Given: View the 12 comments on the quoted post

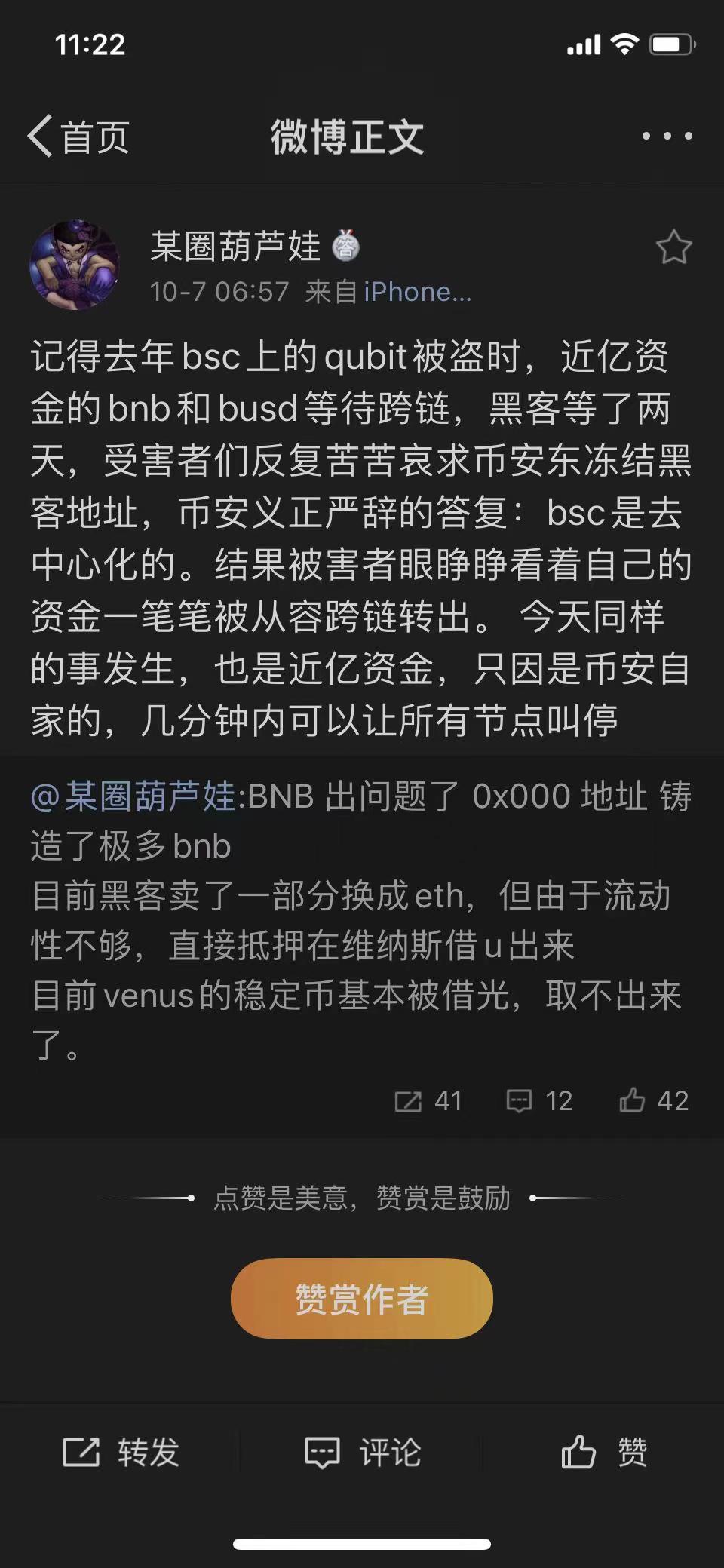Looking at the screenshot, I should pyautogui.click(x=539, y=1101).
